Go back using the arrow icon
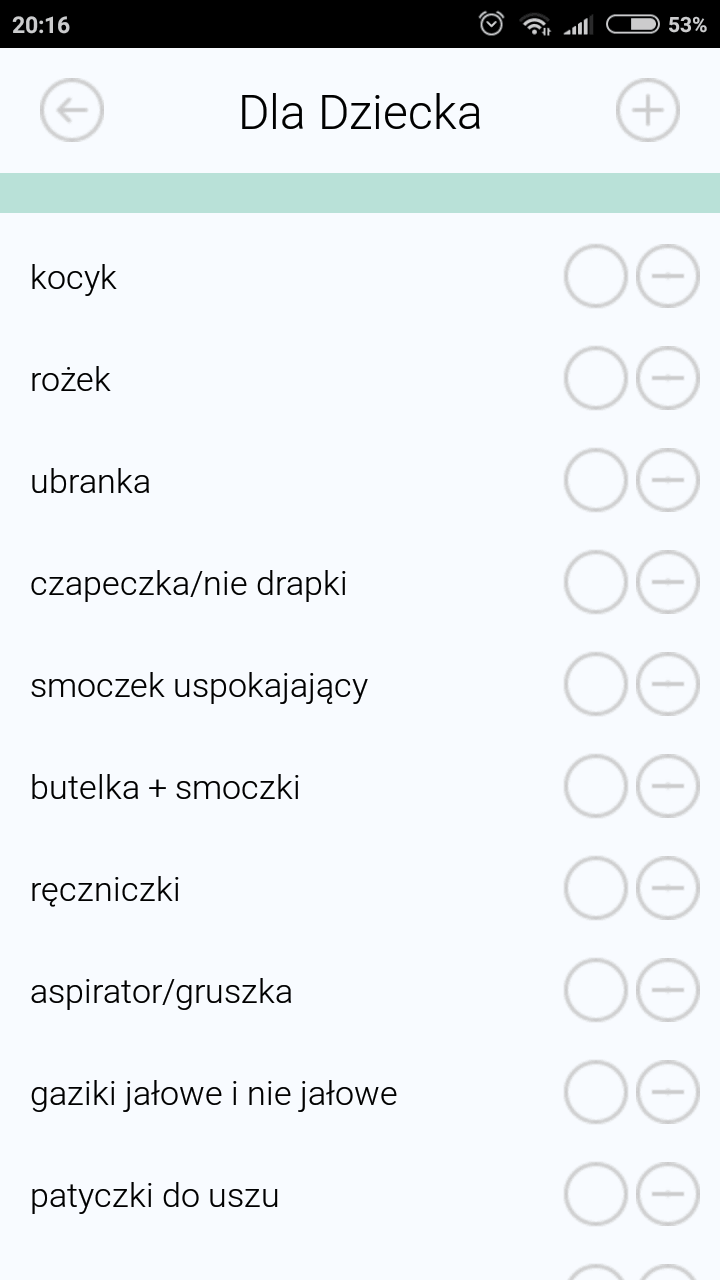720x1280 pixels. click(72, 110)
